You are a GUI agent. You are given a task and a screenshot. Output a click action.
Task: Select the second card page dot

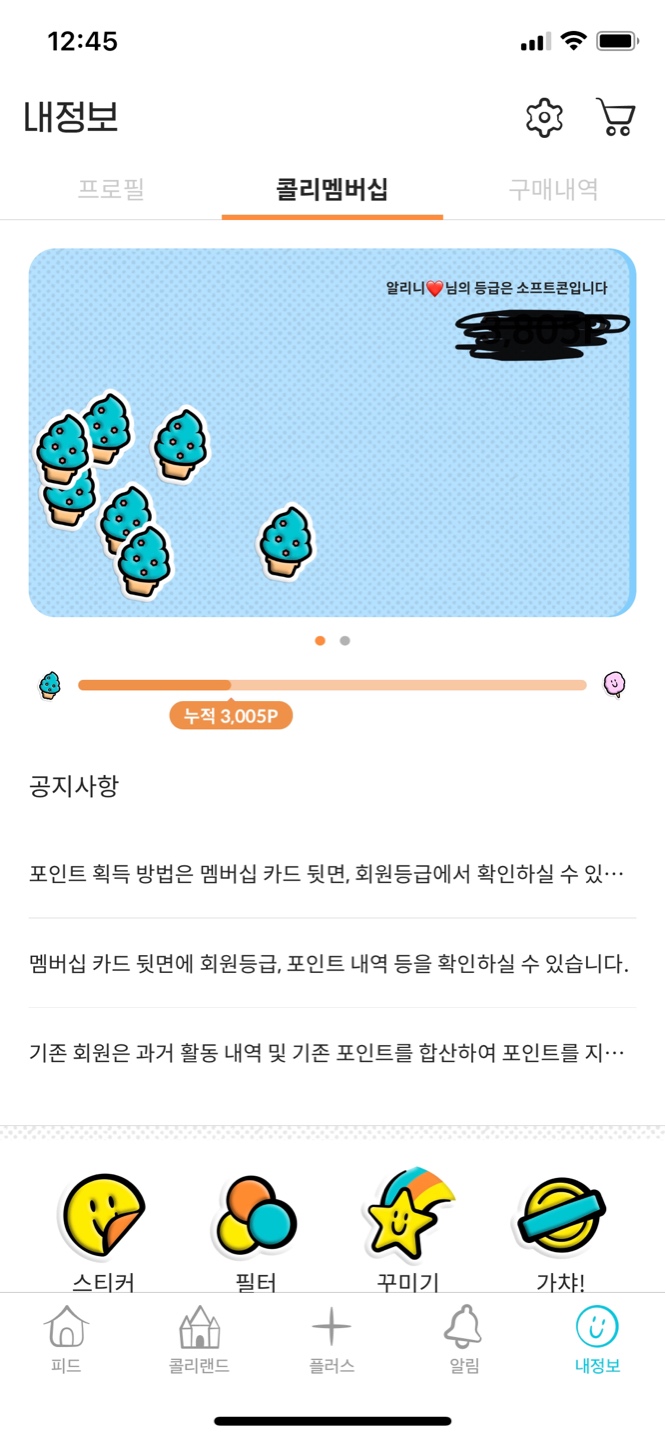pyautogui.click(x=345, y=641)
